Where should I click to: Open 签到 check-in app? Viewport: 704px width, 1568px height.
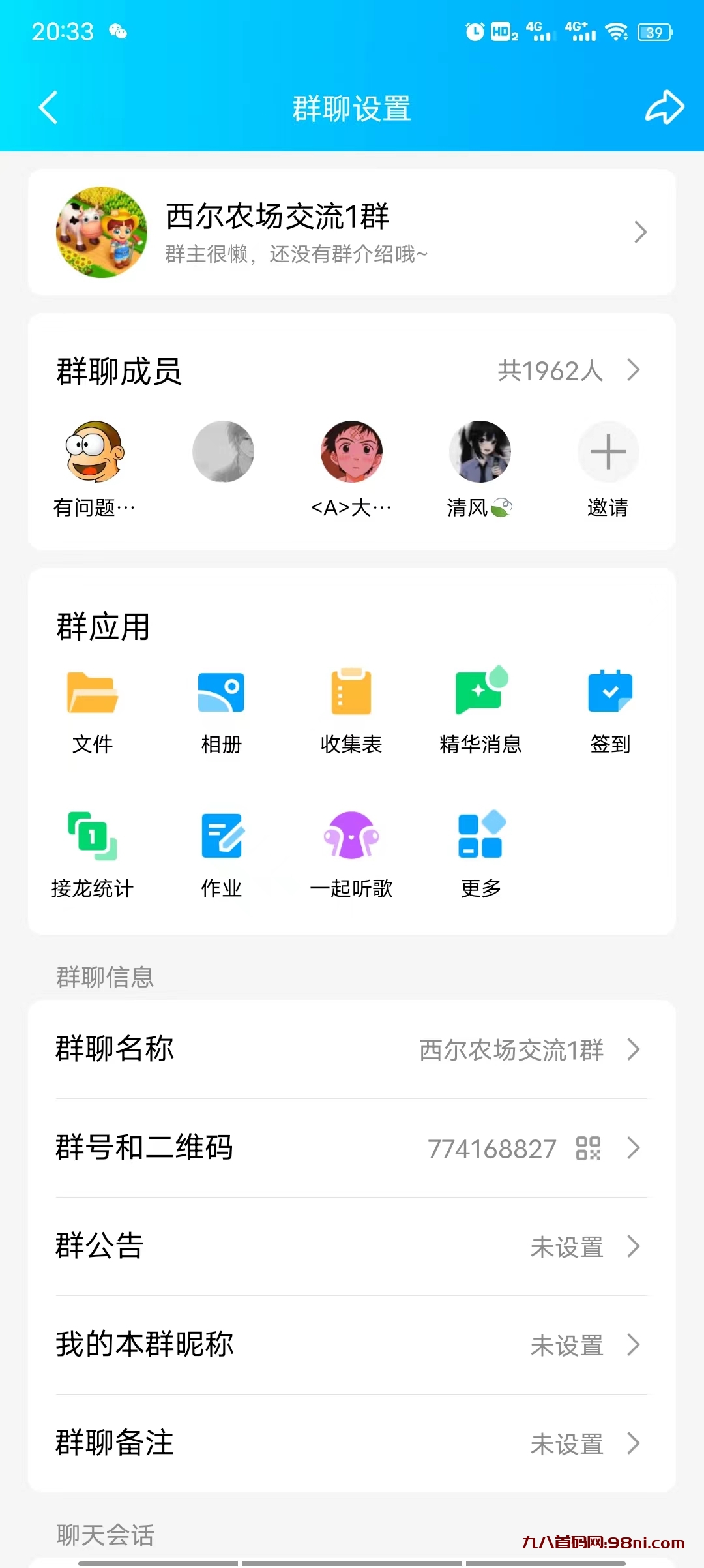pos(609,693)
